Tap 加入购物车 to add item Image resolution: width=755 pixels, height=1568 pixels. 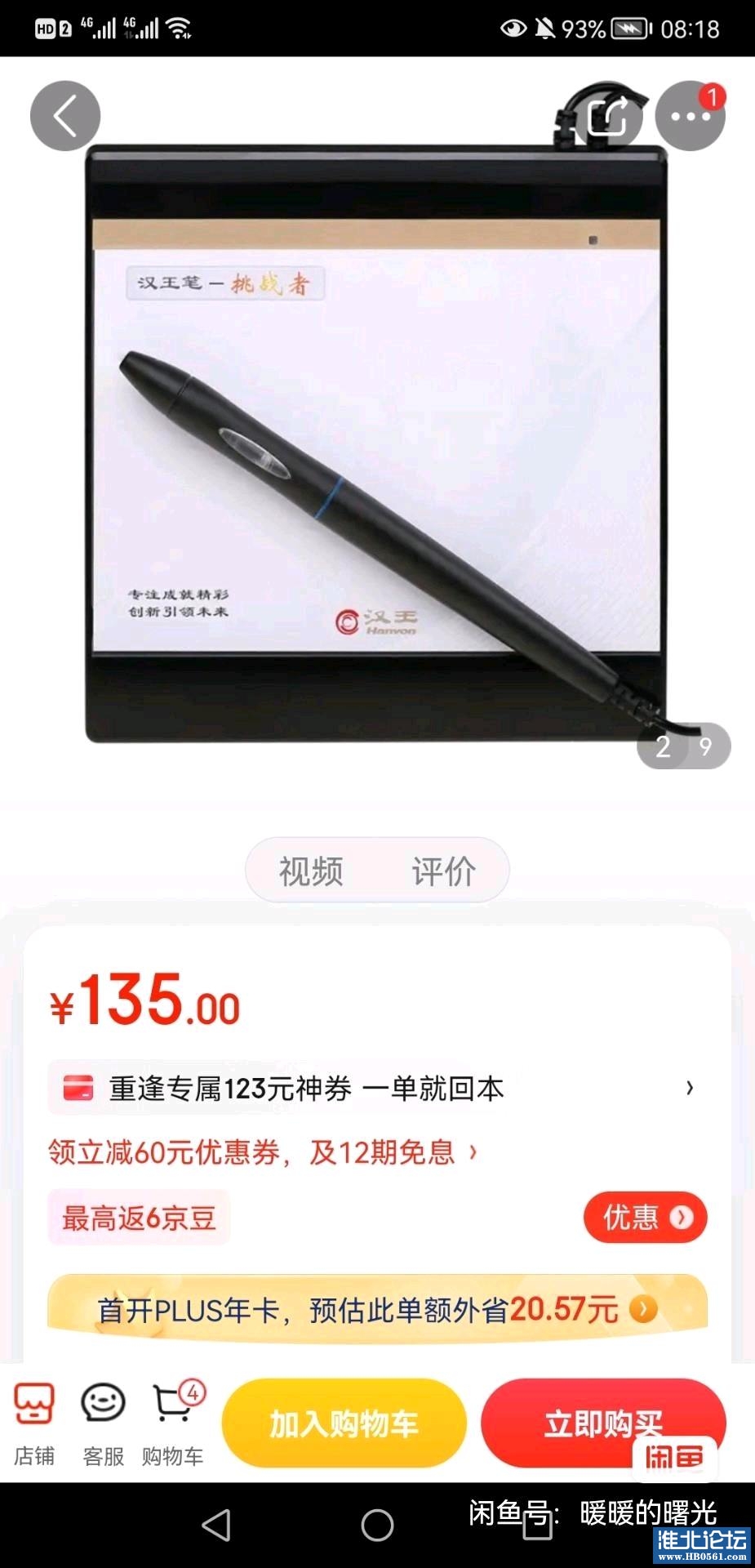(x=344, y=1423)
